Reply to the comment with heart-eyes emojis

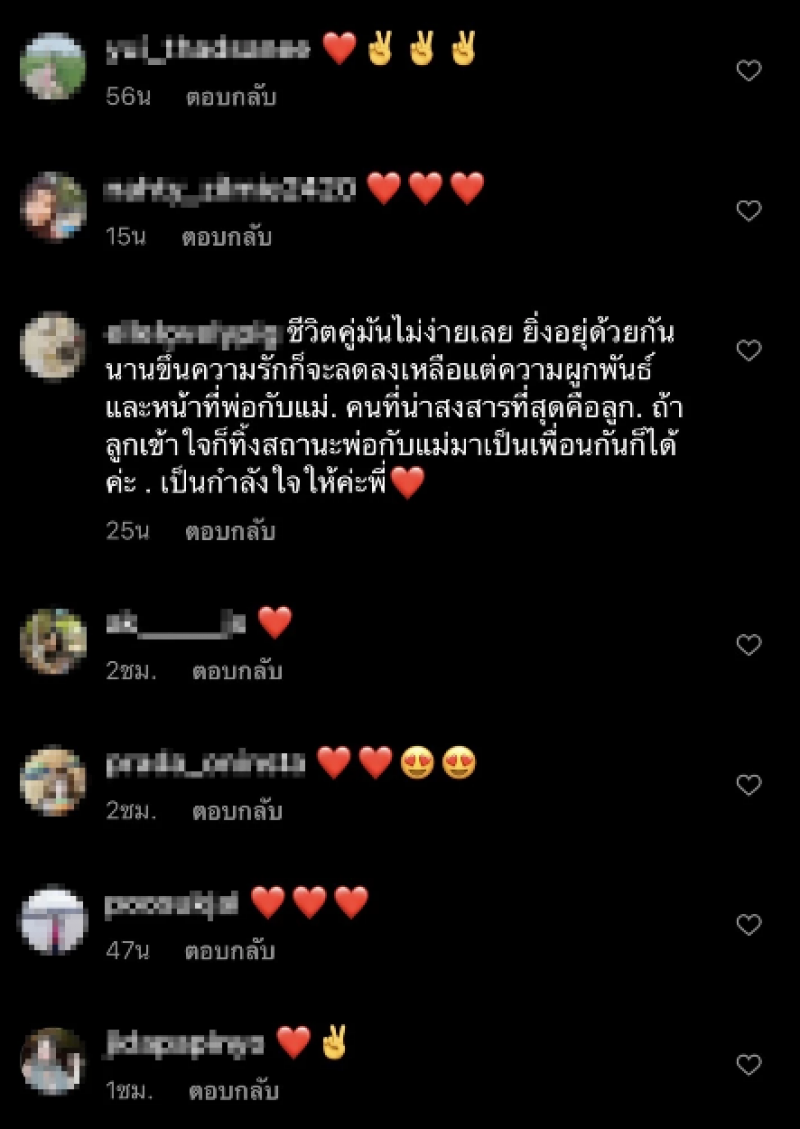237,812
